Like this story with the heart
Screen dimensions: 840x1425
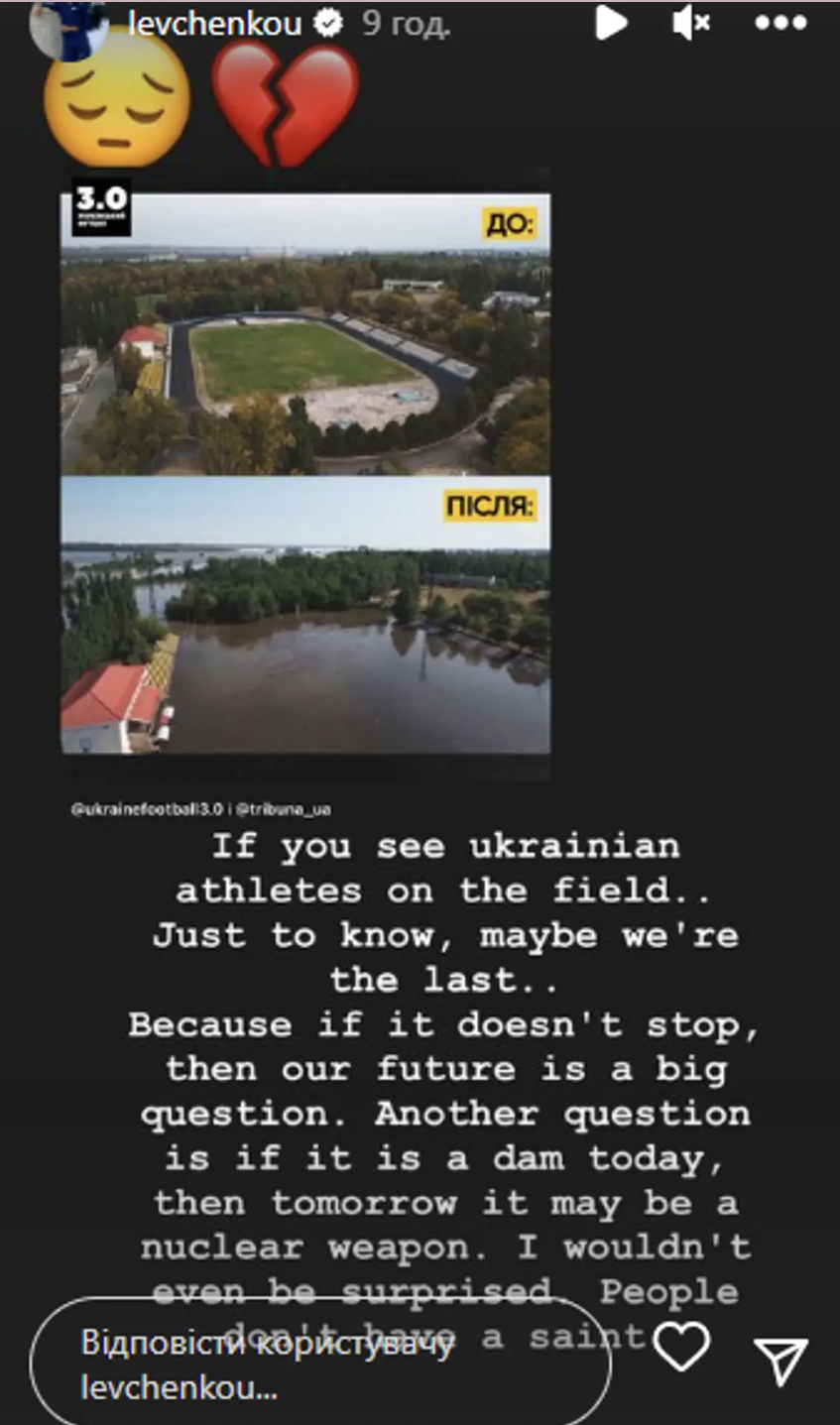click(x=683, y=1349)
